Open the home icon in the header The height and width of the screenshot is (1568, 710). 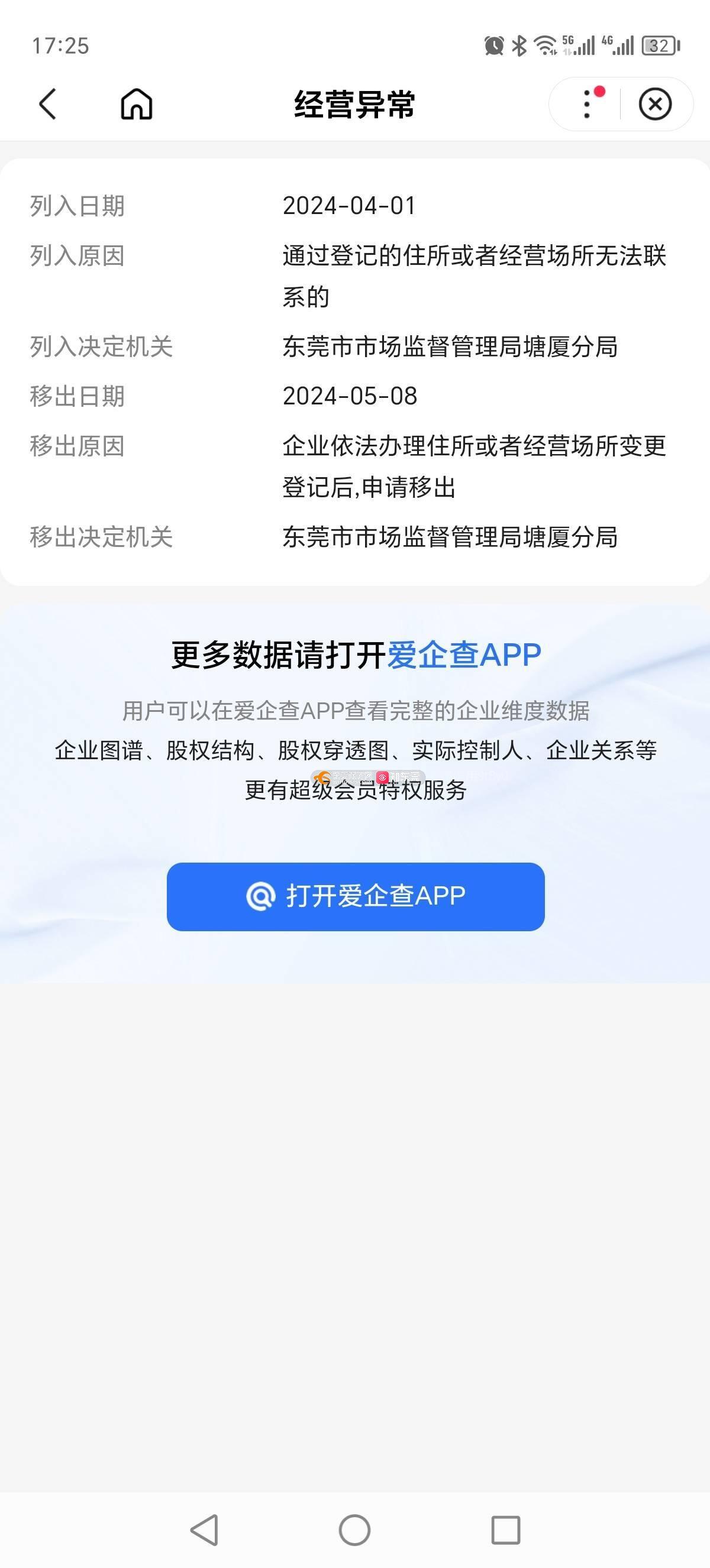pyautogui.click(x=137, y=104)
